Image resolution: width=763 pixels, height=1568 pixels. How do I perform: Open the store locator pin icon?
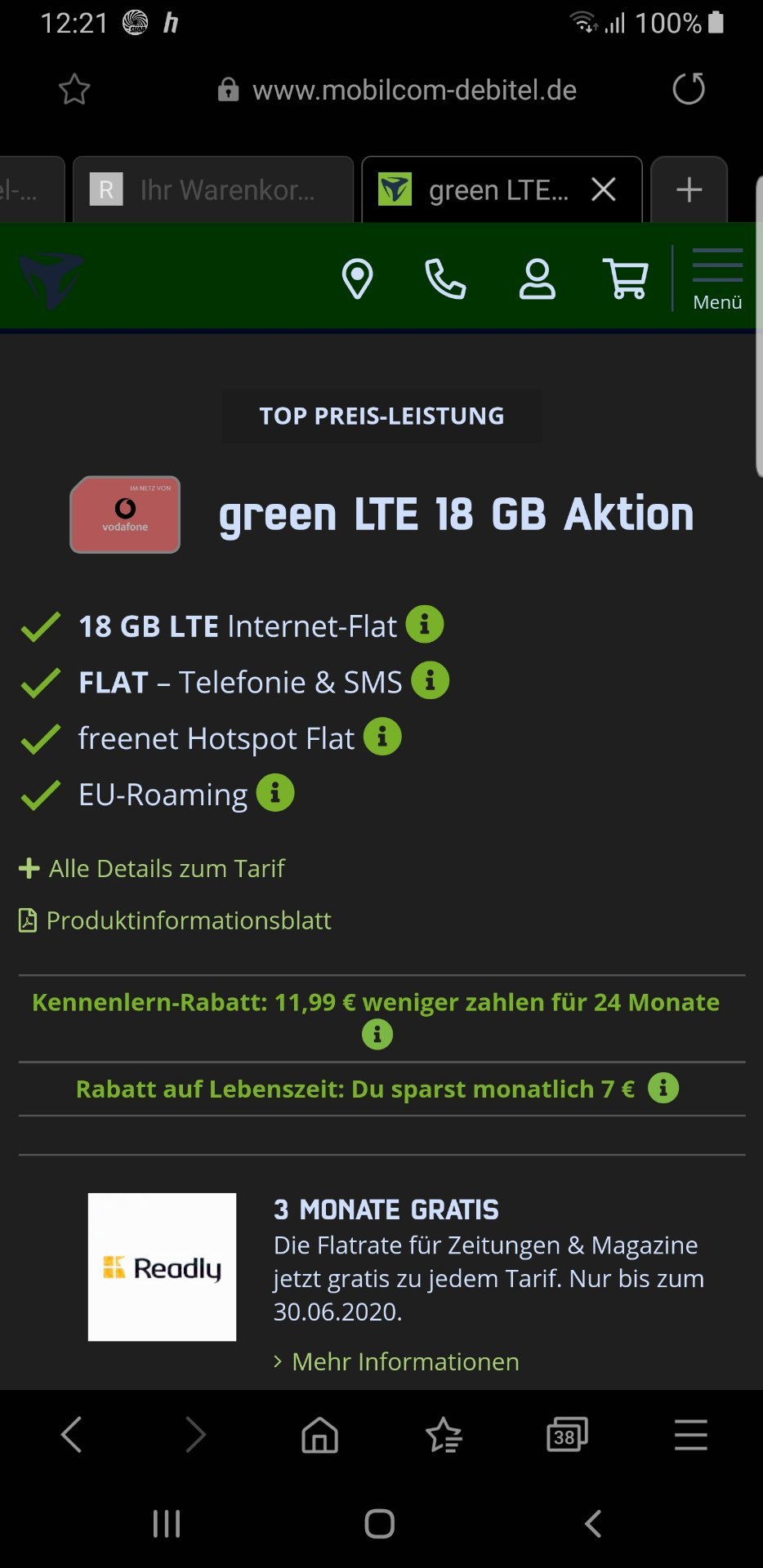click(x=357, y=278)
